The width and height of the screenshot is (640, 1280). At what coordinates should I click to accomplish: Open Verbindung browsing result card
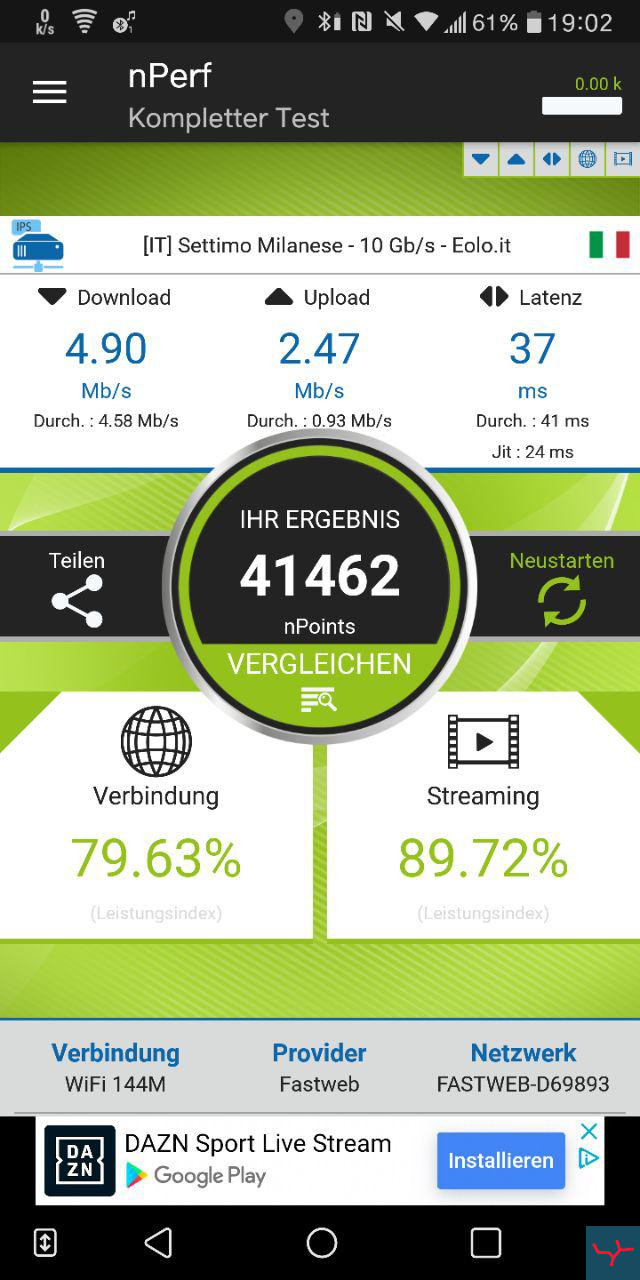pyautogui.click(x=156, y=815)
